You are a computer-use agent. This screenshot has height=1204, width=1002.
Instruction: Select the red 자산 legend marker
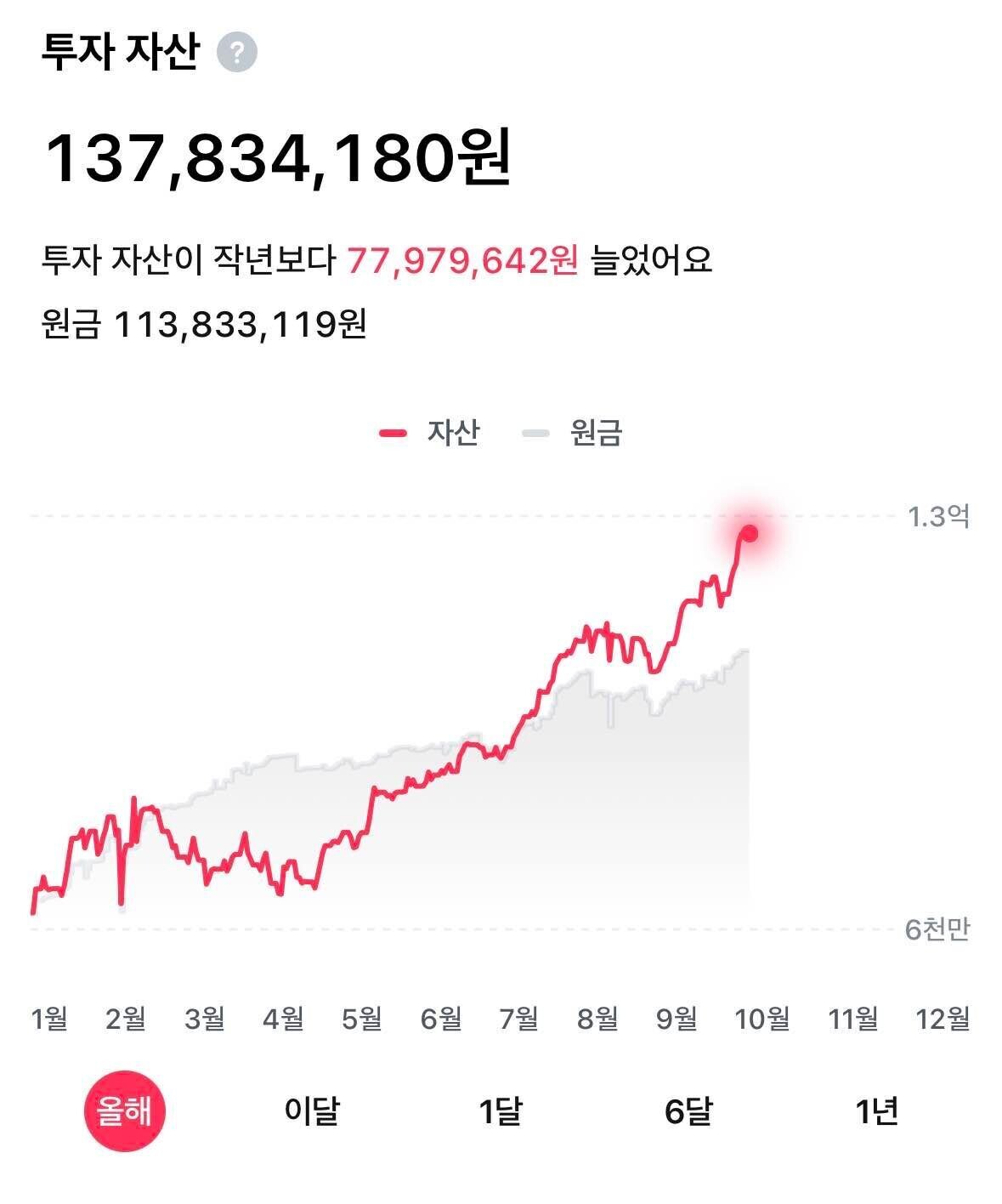[x=392, y=433]
